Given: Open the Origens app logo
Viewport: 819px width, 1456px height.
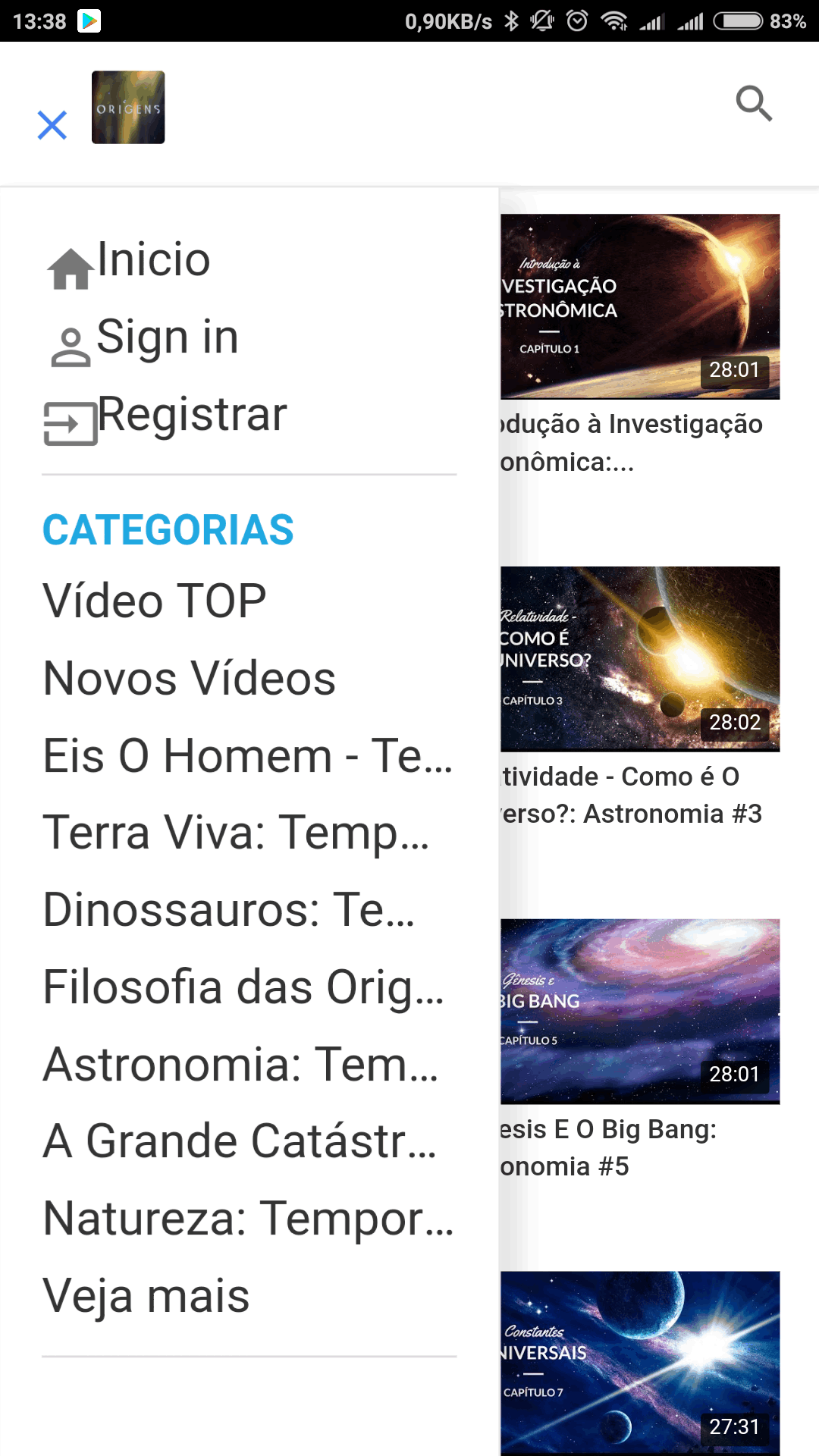Looking at the screenshot, I should click(127, 108).
